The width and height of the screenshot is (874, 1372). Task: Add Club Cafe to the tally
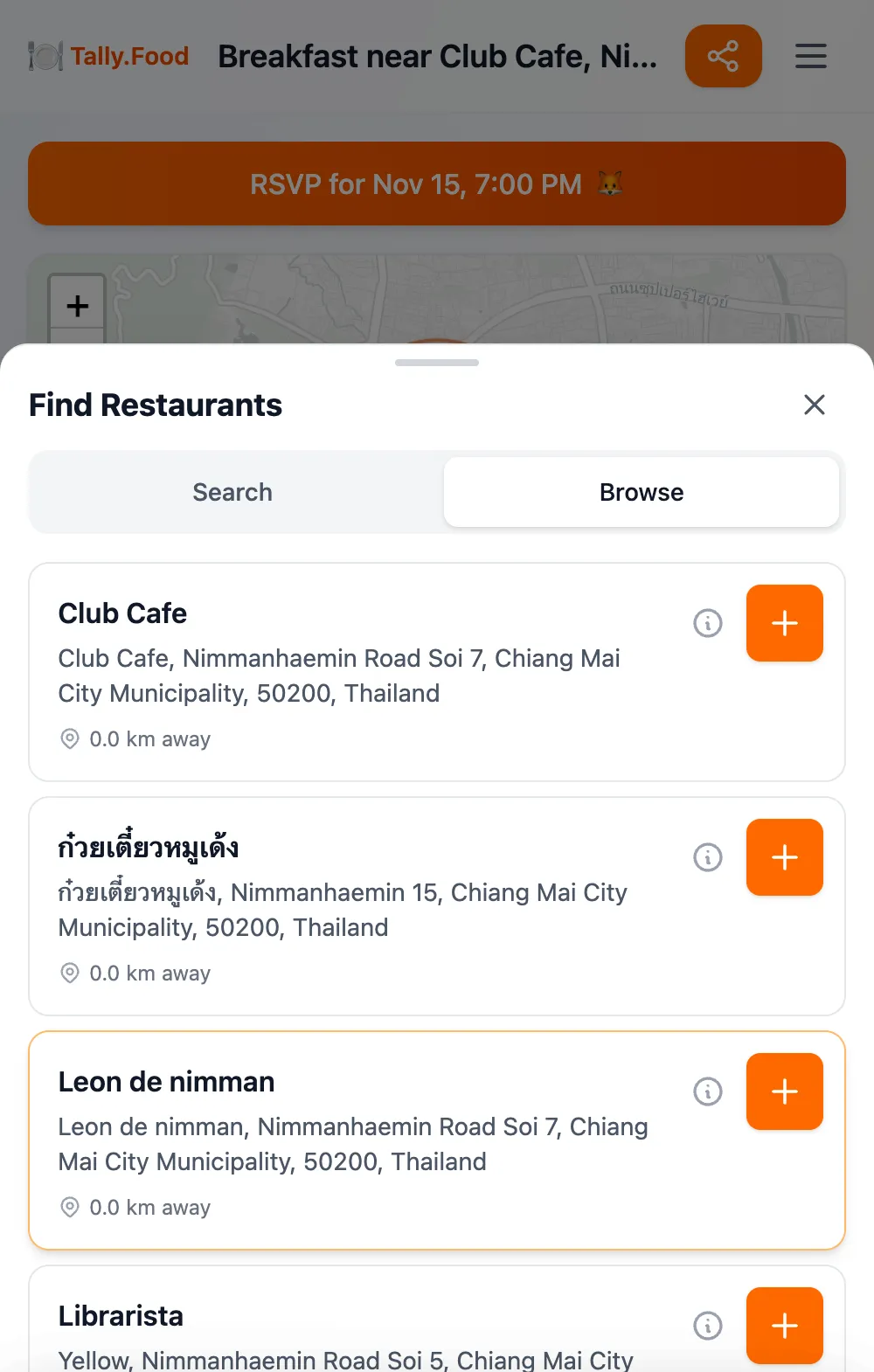tap(784, 623)
